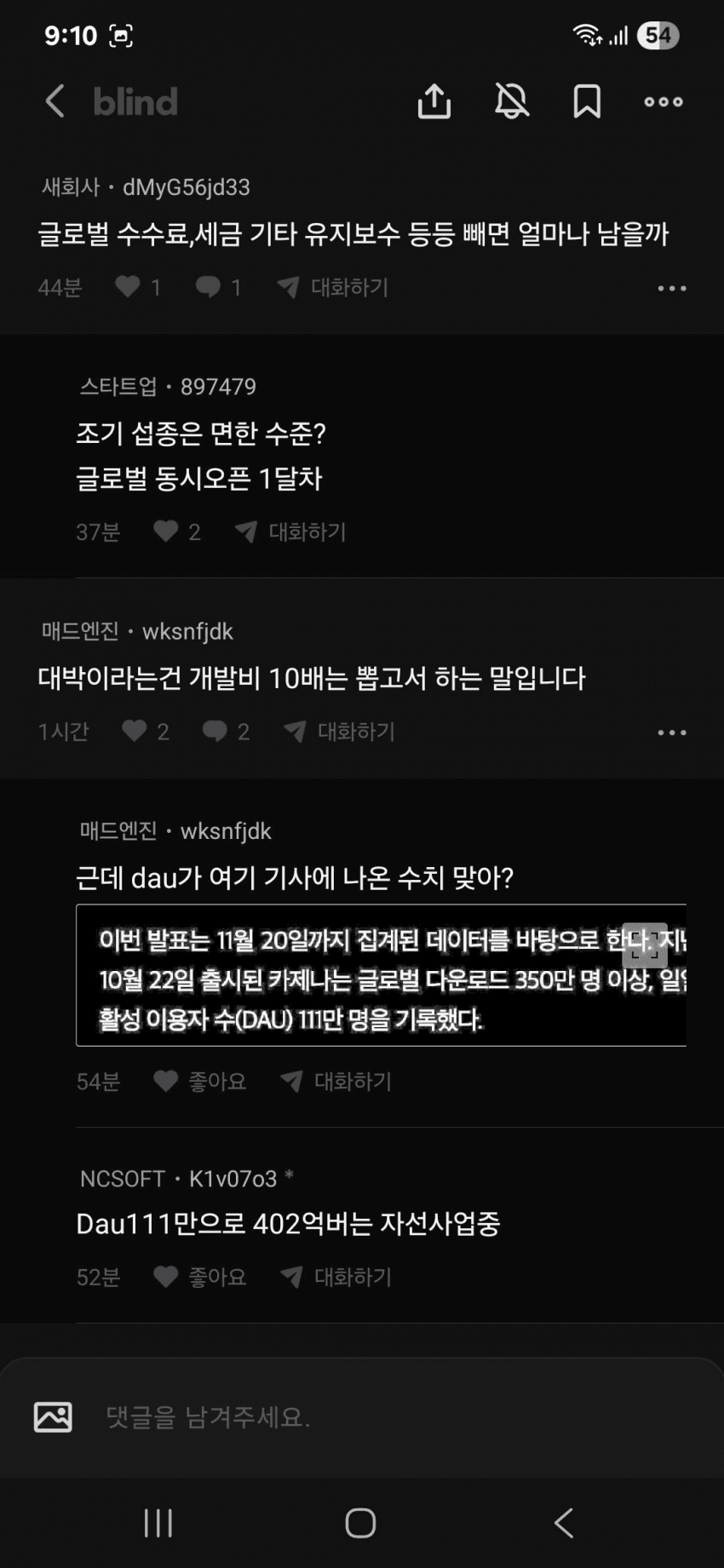Start chat with dMyG56jd33

click(334, 287)
